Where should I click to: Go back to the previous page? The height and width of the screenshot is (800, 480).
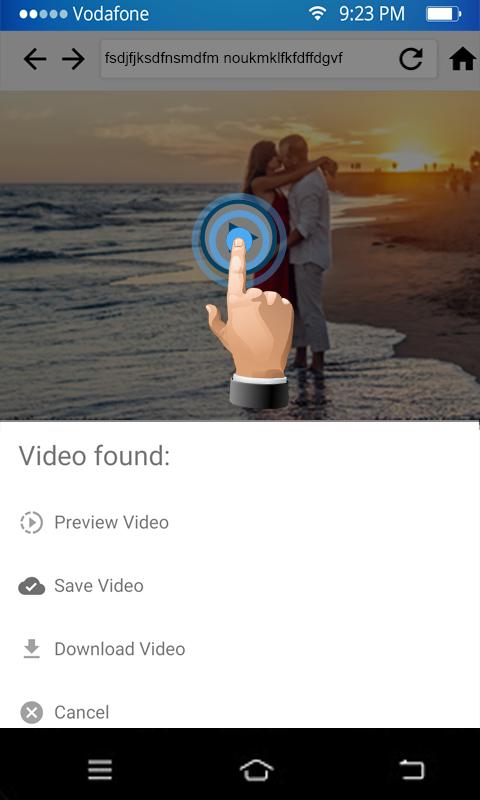35,60
